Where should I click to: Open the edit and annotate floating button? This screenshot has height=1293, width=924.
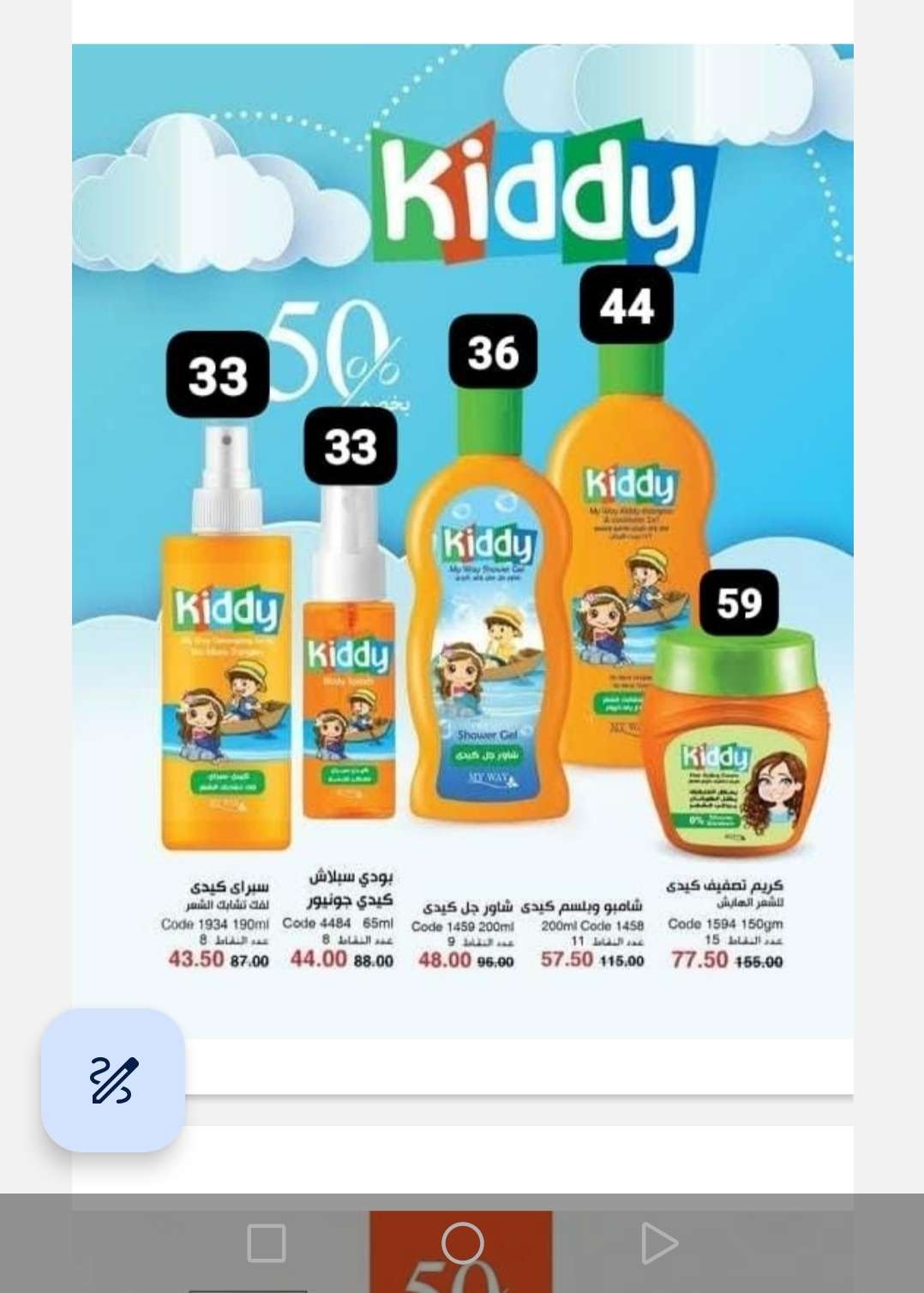(113, 1080)
